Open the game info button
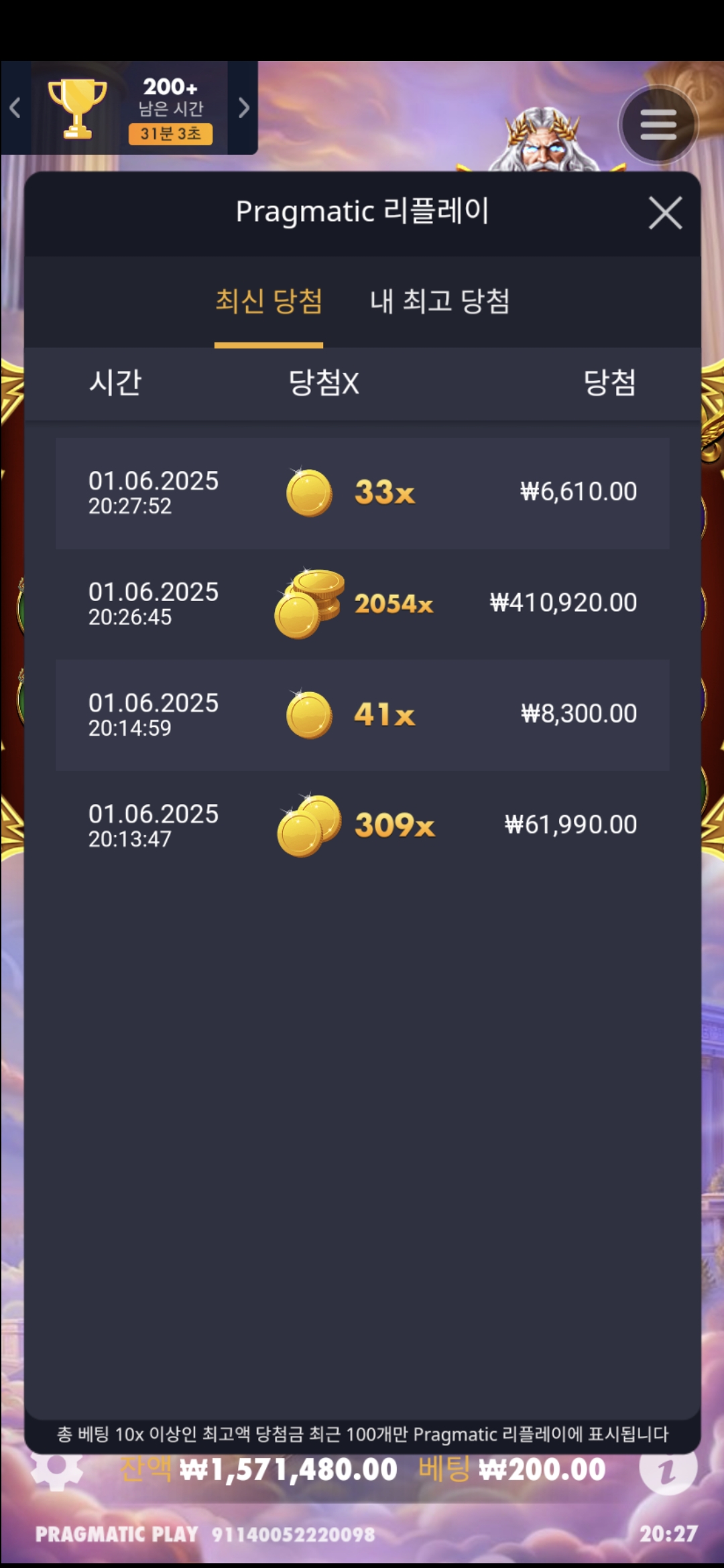724x1568 pixels. tap(668, 1469)
